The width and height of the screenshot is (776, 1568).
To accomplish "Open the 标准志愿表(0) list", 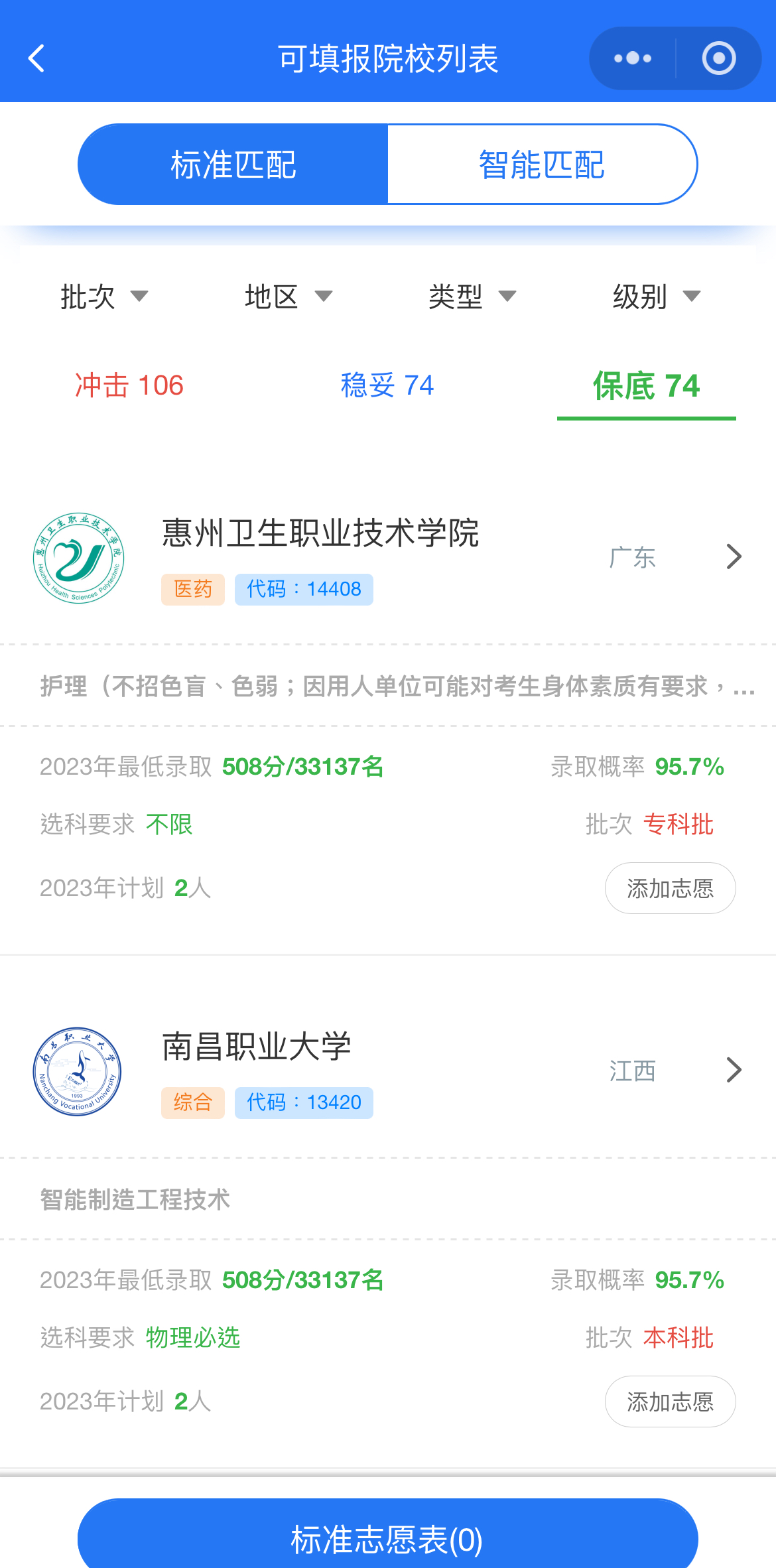I will (x=387, y=1539).
